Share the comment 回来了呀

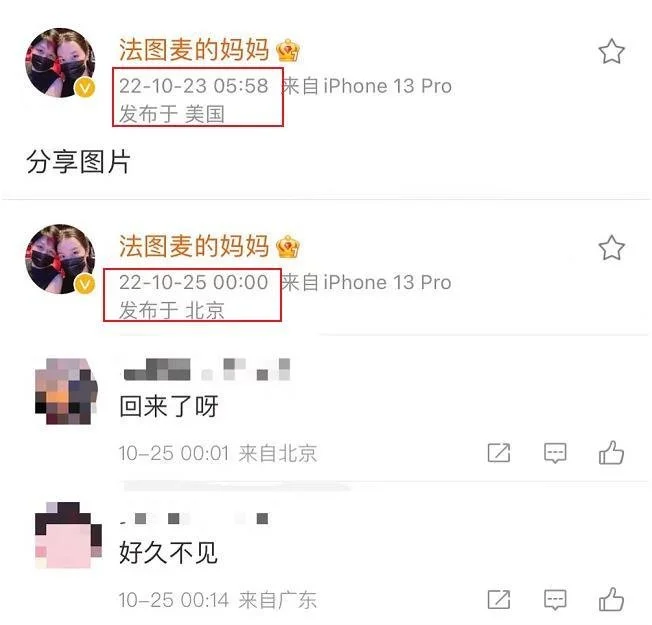click(x=498, y=453)
